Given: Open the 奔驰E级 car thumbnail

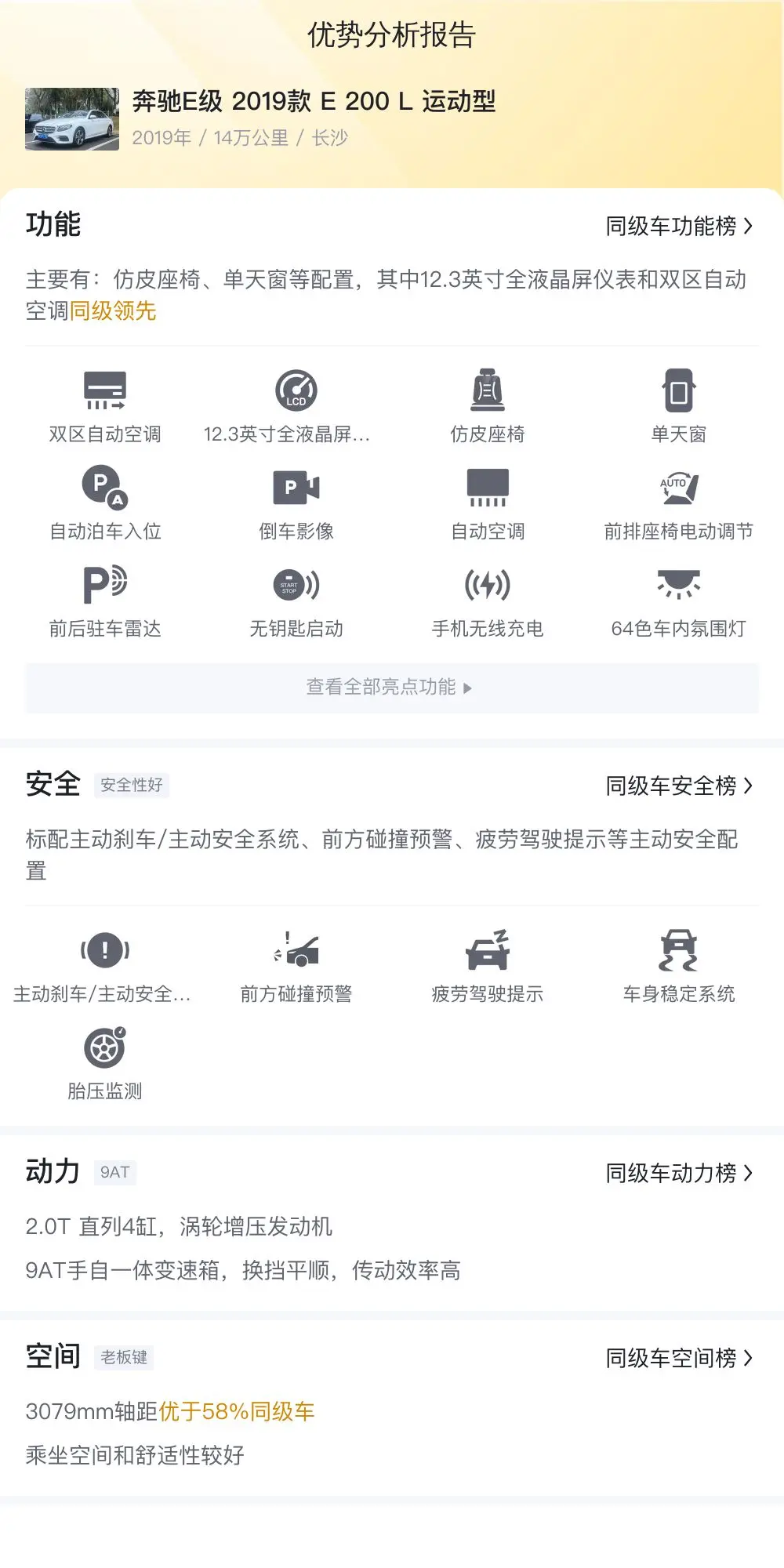Looking at the screenshot, I should 72,118.
